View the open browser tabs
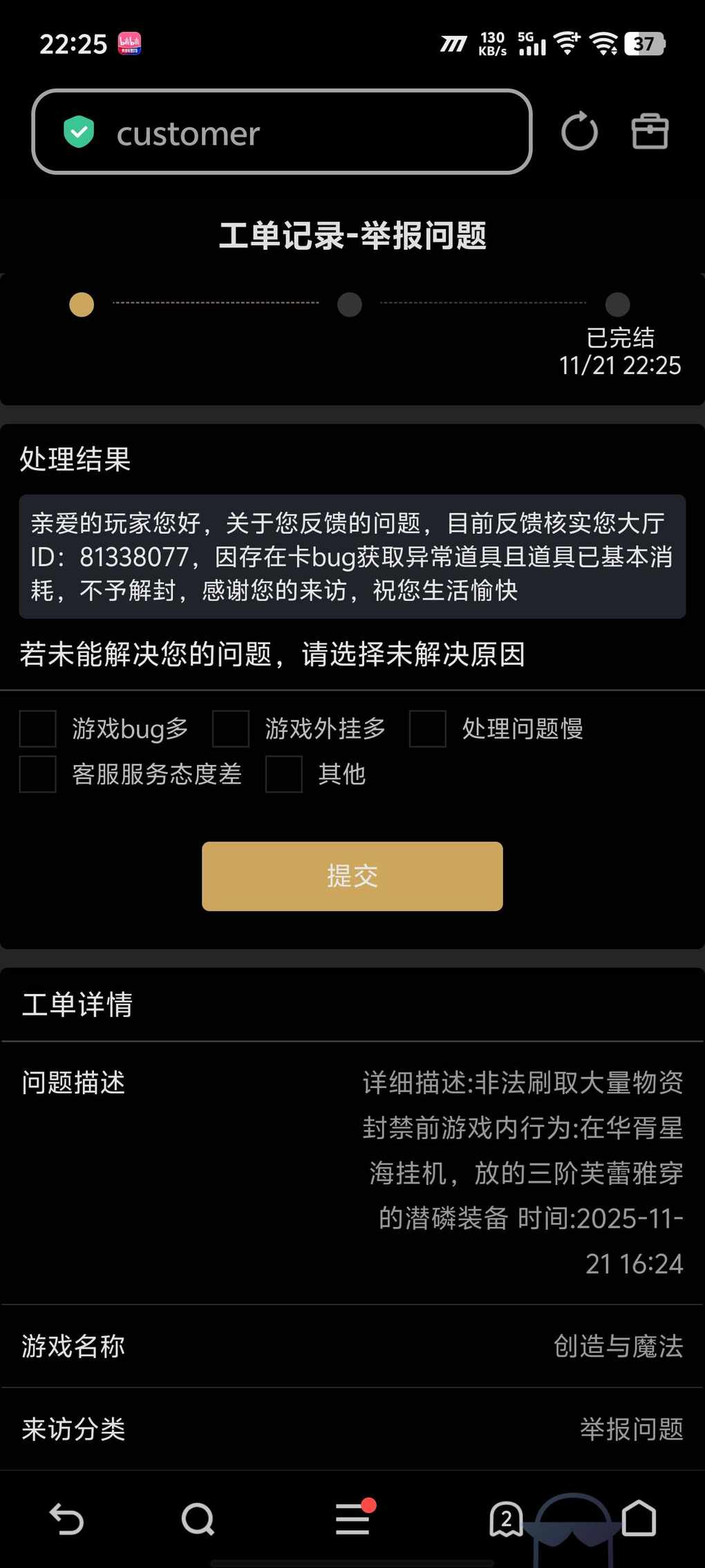Image resolution: width=705 pixels, height=1568 pixels. pos(506,1520)
